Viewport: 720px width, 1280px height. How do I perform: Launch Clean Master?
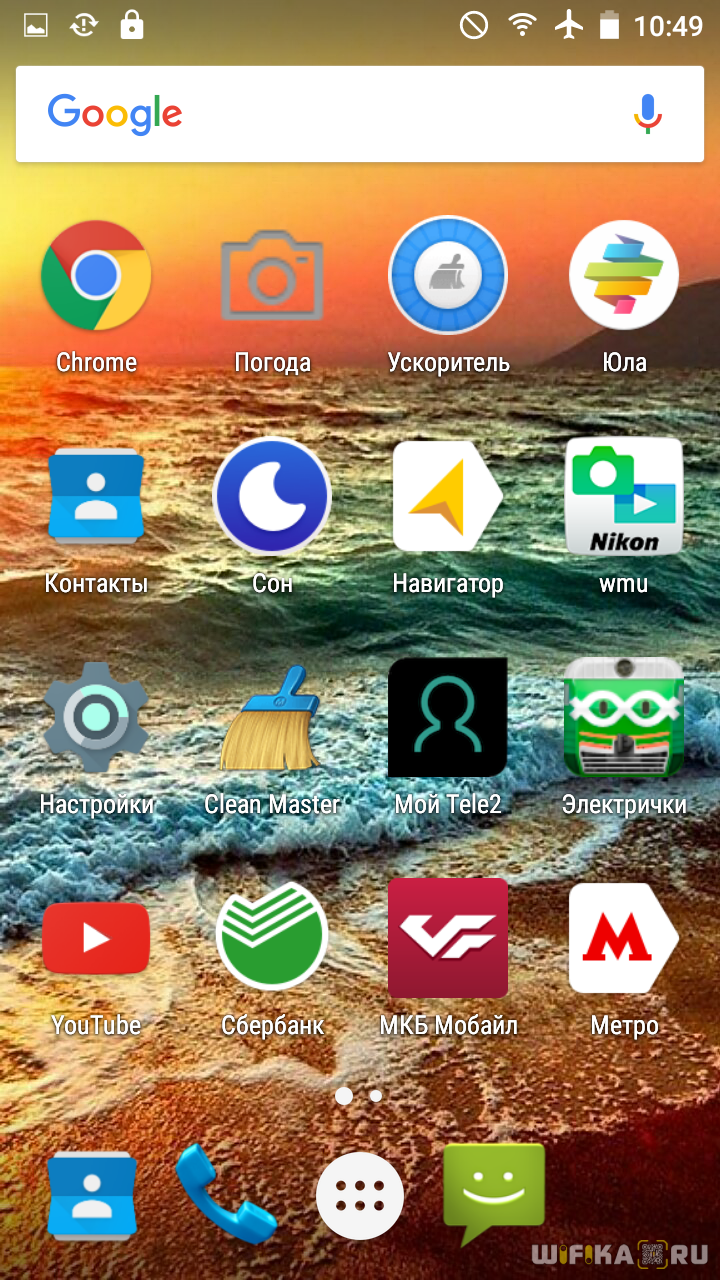(272, 718)
